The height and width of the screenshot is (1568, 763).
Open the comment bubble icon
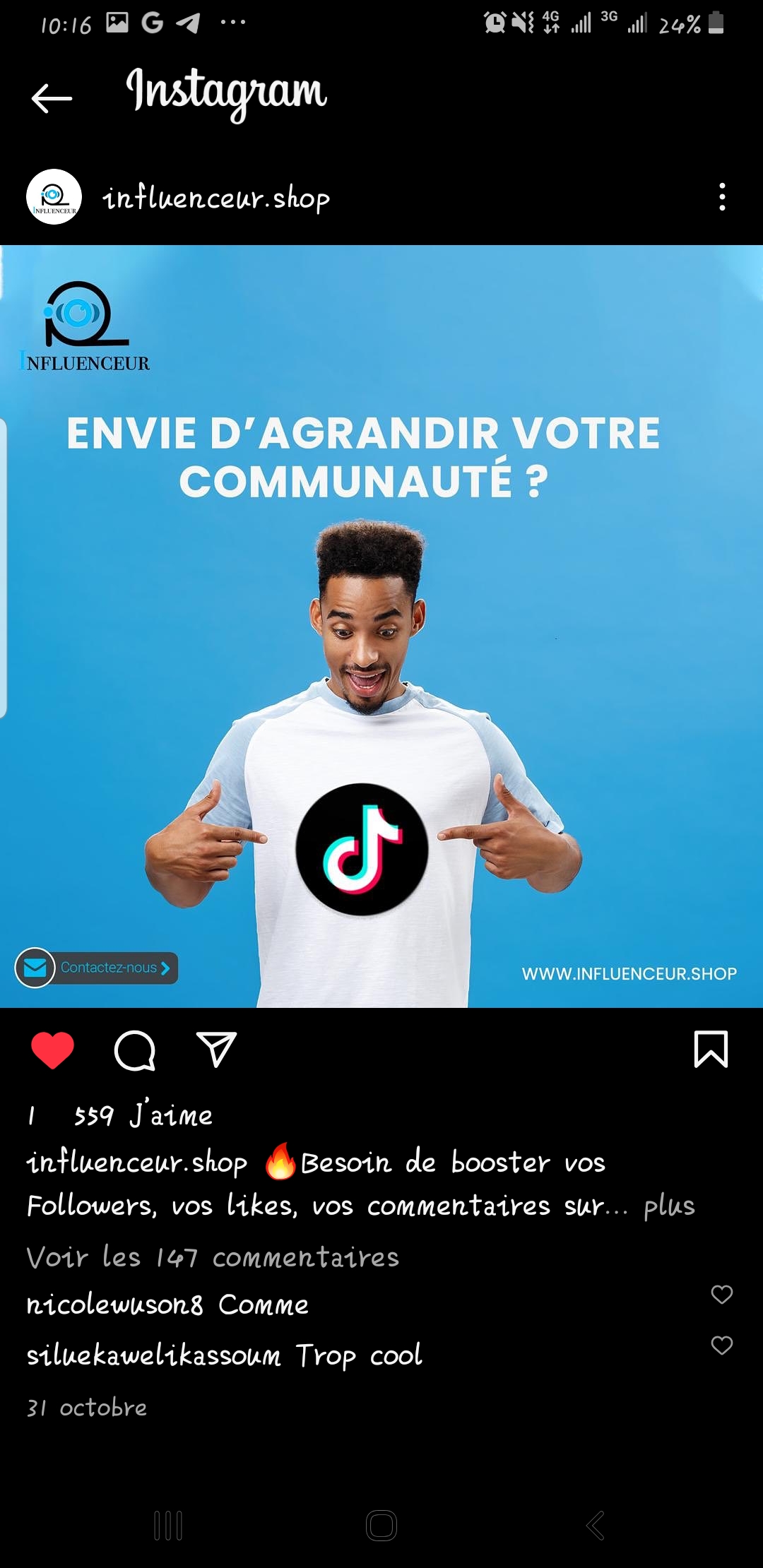coord(134,1050)
